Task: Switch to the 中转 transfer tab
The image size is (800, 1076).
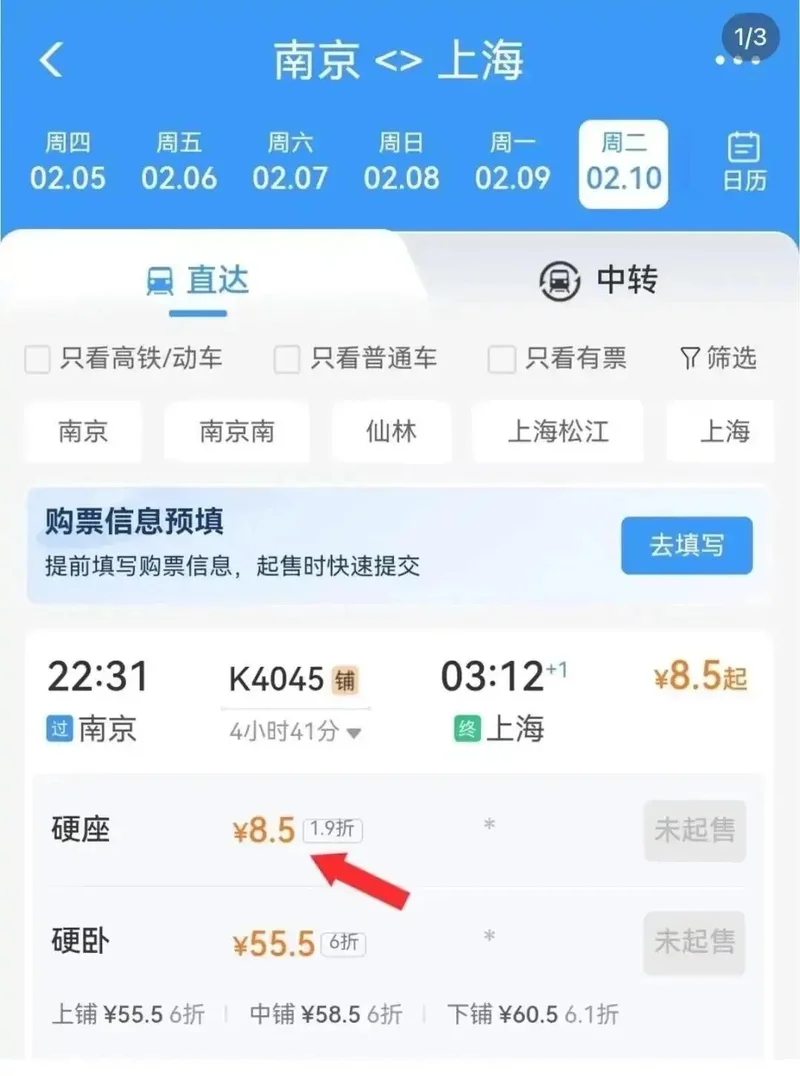Action: coord(598,280)
